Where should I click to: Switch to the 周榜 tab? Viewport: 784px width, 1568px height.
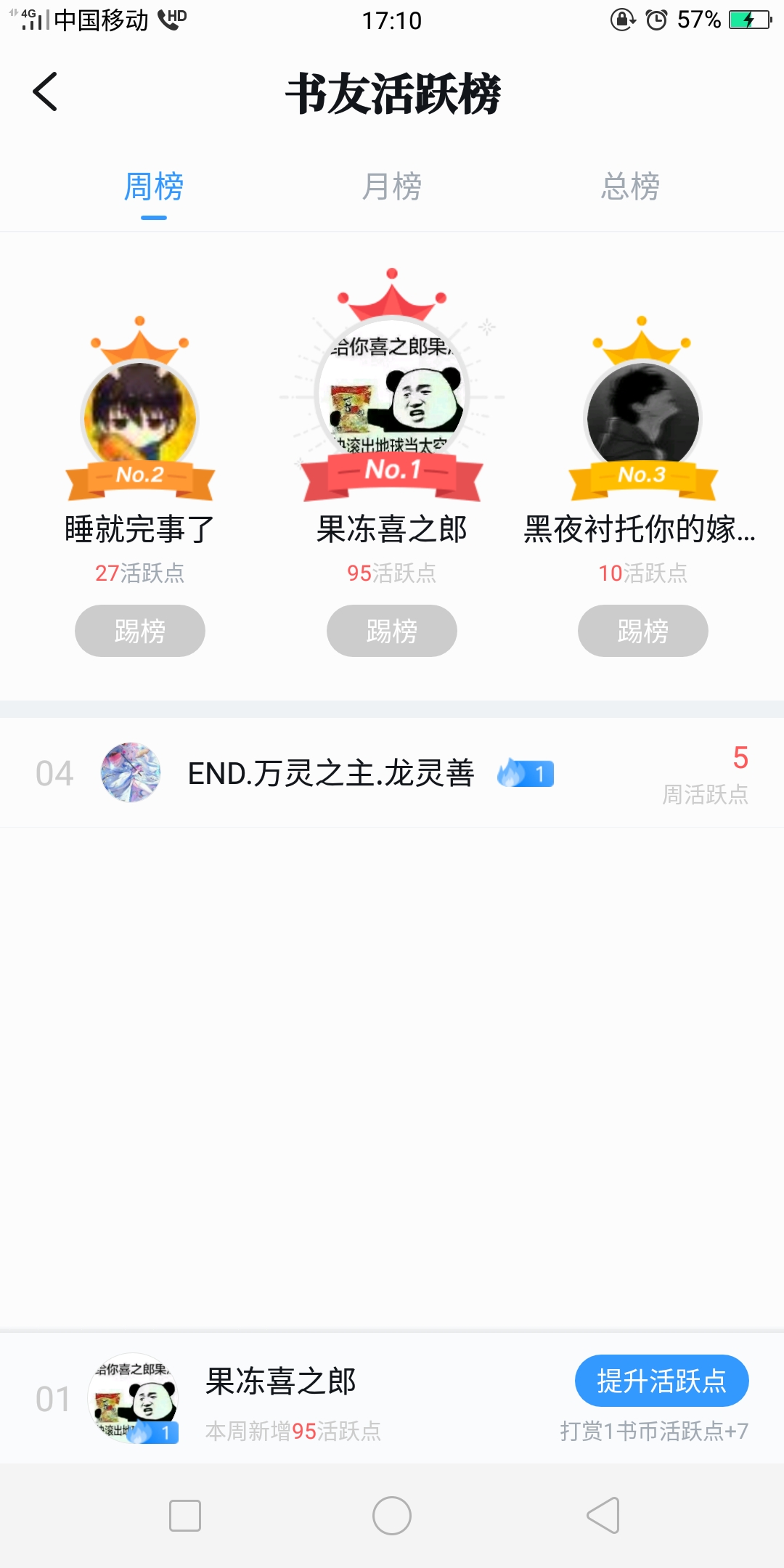(x=154, y=187)
